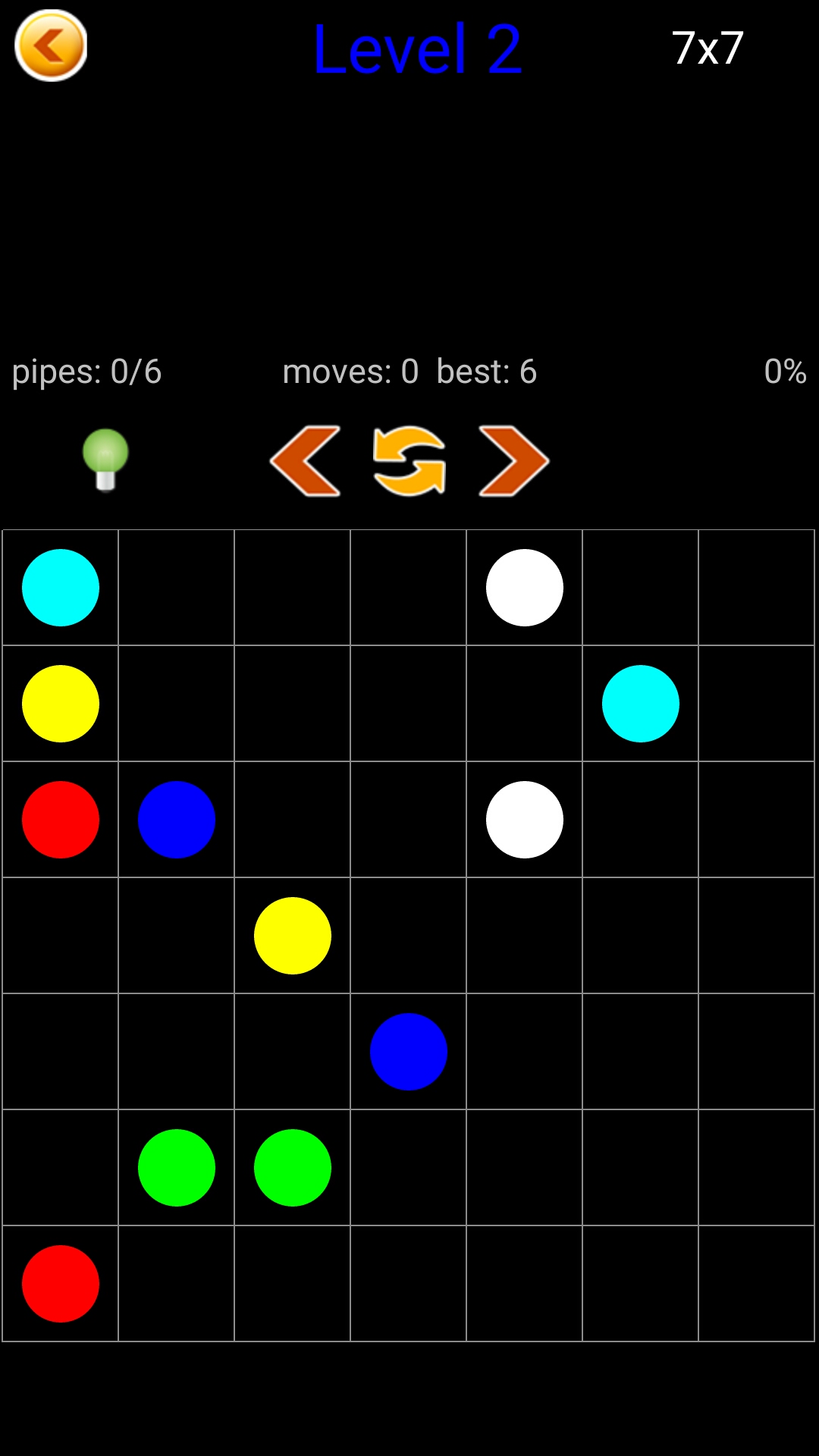Select the yellow dot below the cyan corner dot
The image size is (819, 1456).
coord(61,704)
